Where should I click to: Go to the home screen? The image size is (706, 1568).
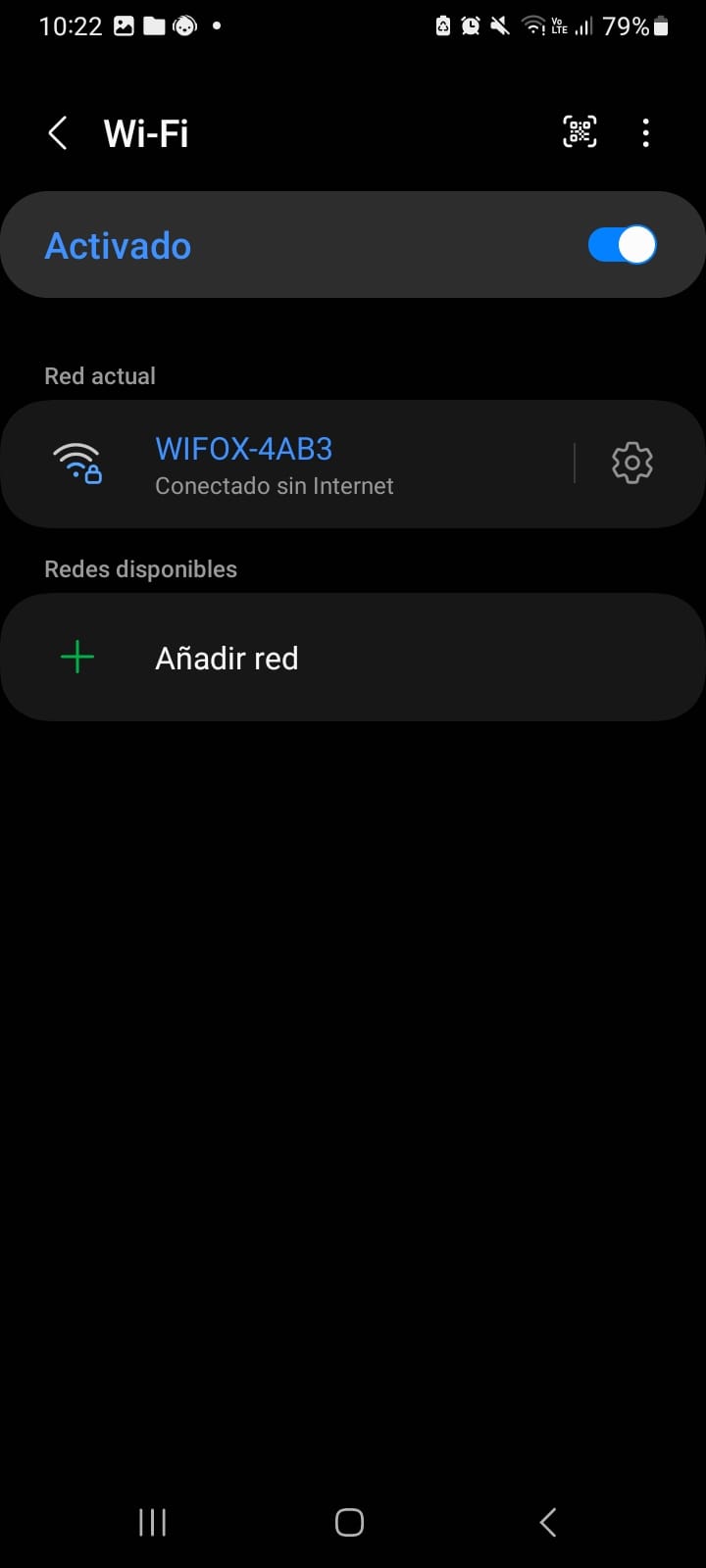coord(349,1522)
